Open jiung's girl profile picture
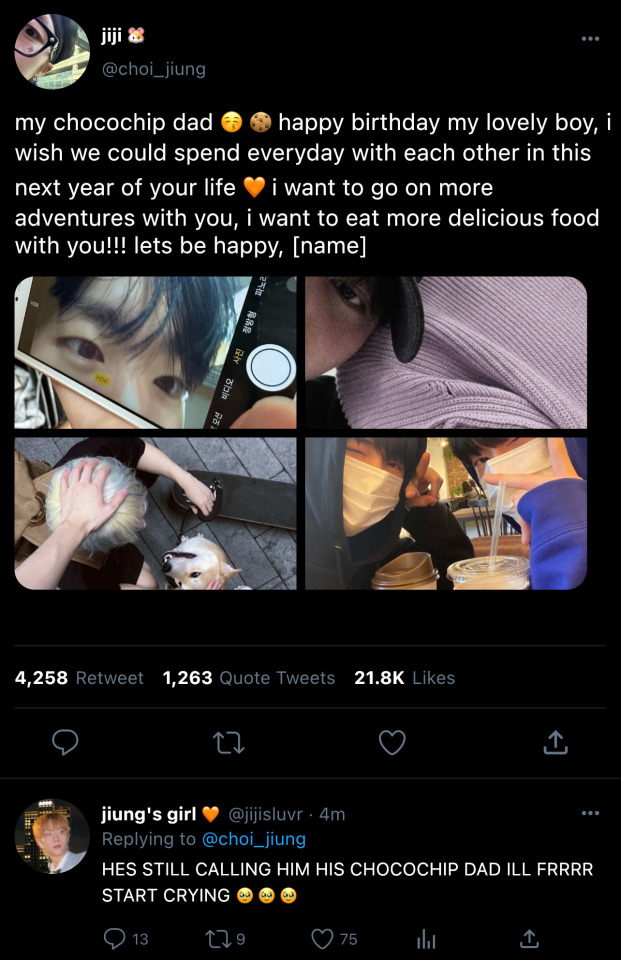 (x=52, y=836)
